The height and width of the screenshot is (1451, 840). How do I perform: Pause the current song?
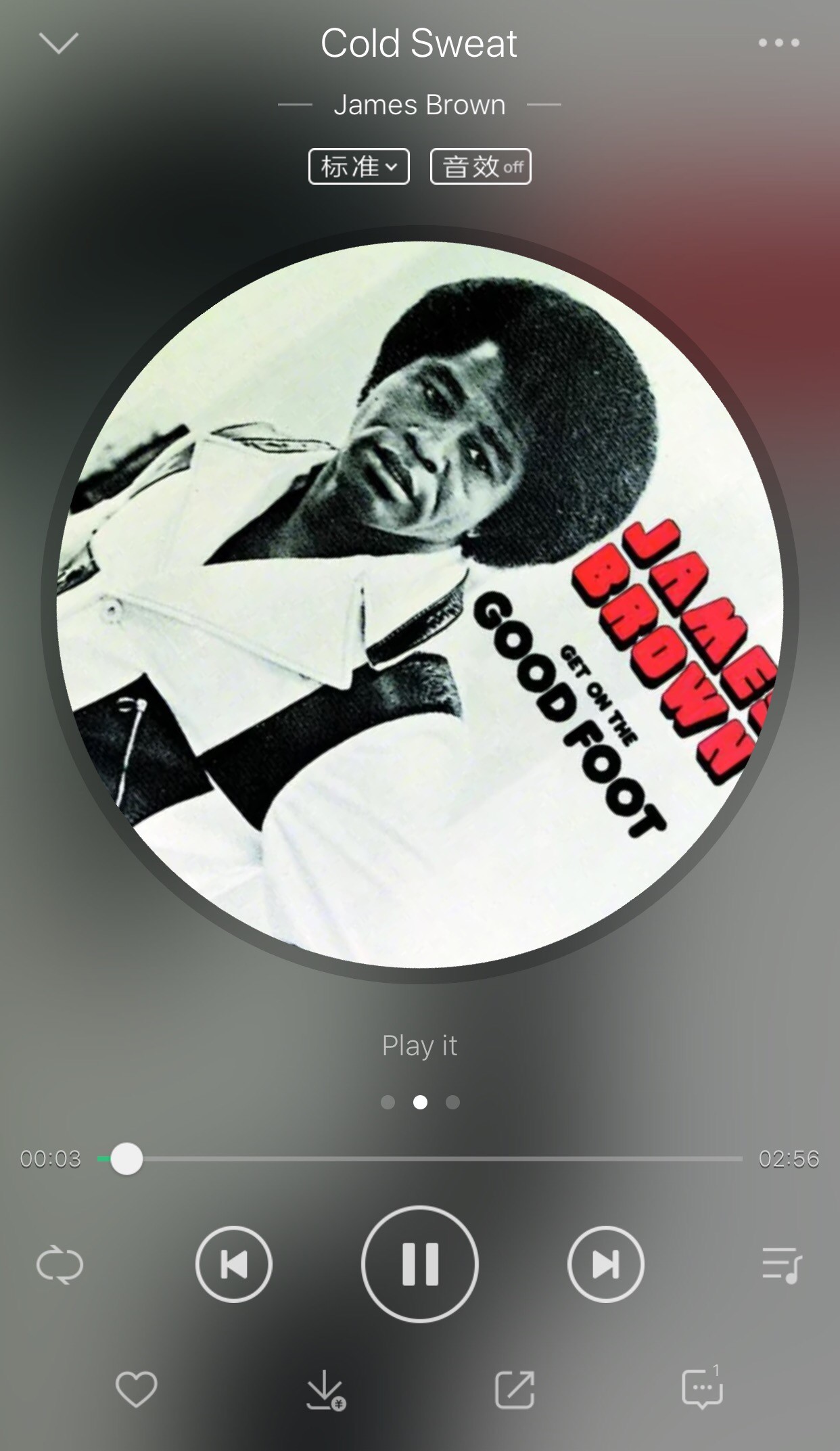coord(419,1264)
